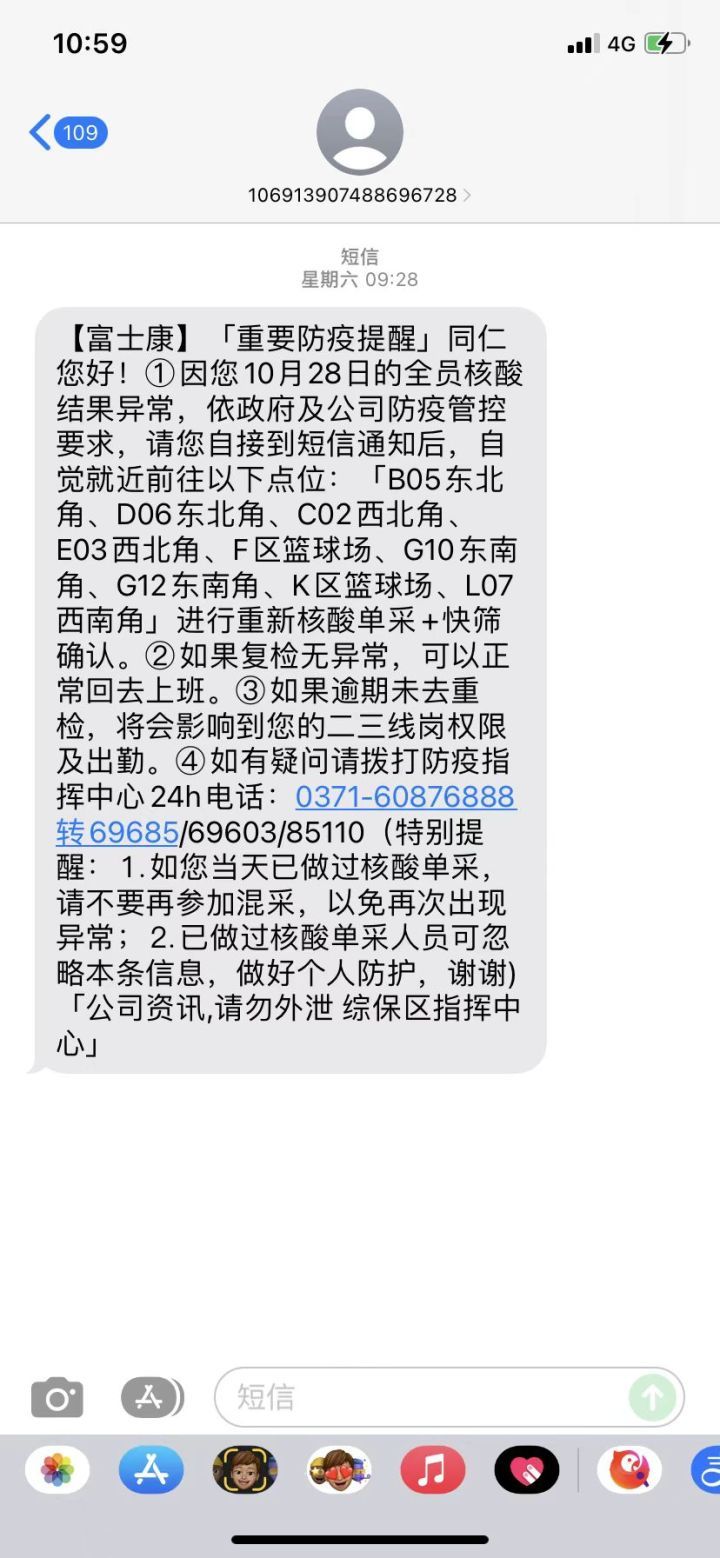Open the Memoji app in the strip

pyautogui.click(x=245, y=1470)
